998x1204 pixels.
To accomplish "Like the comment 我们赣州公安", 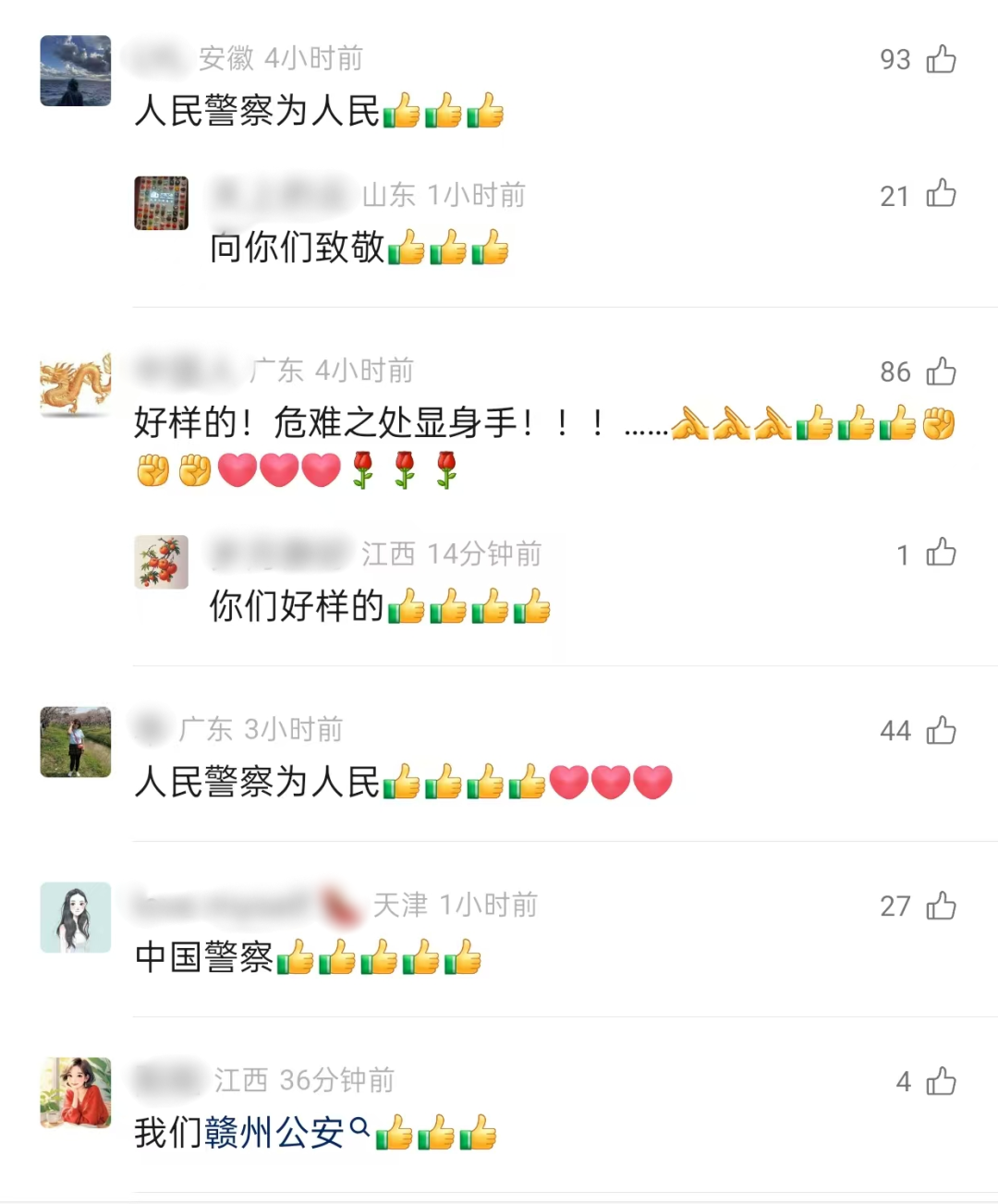I will pos(941,1080).
